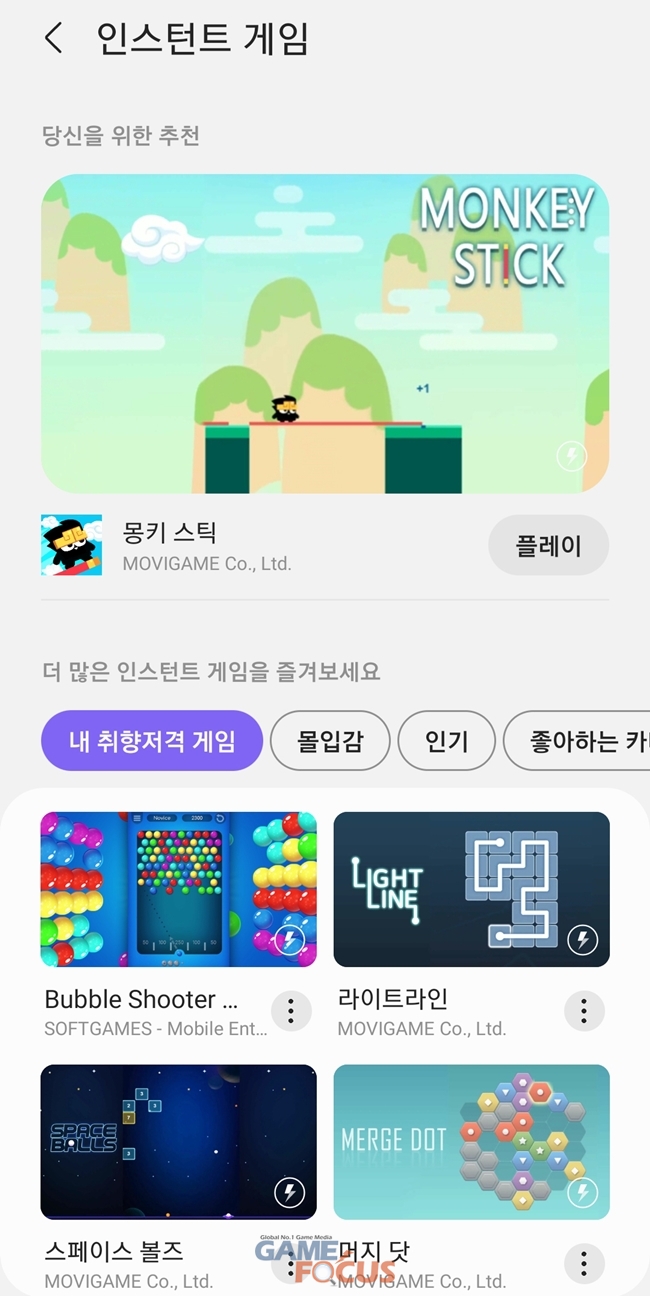Viewport: 650px width, 1296px height.
Task: Tap 플레이 button for 몽키 스틱
Action: (548, 546)
